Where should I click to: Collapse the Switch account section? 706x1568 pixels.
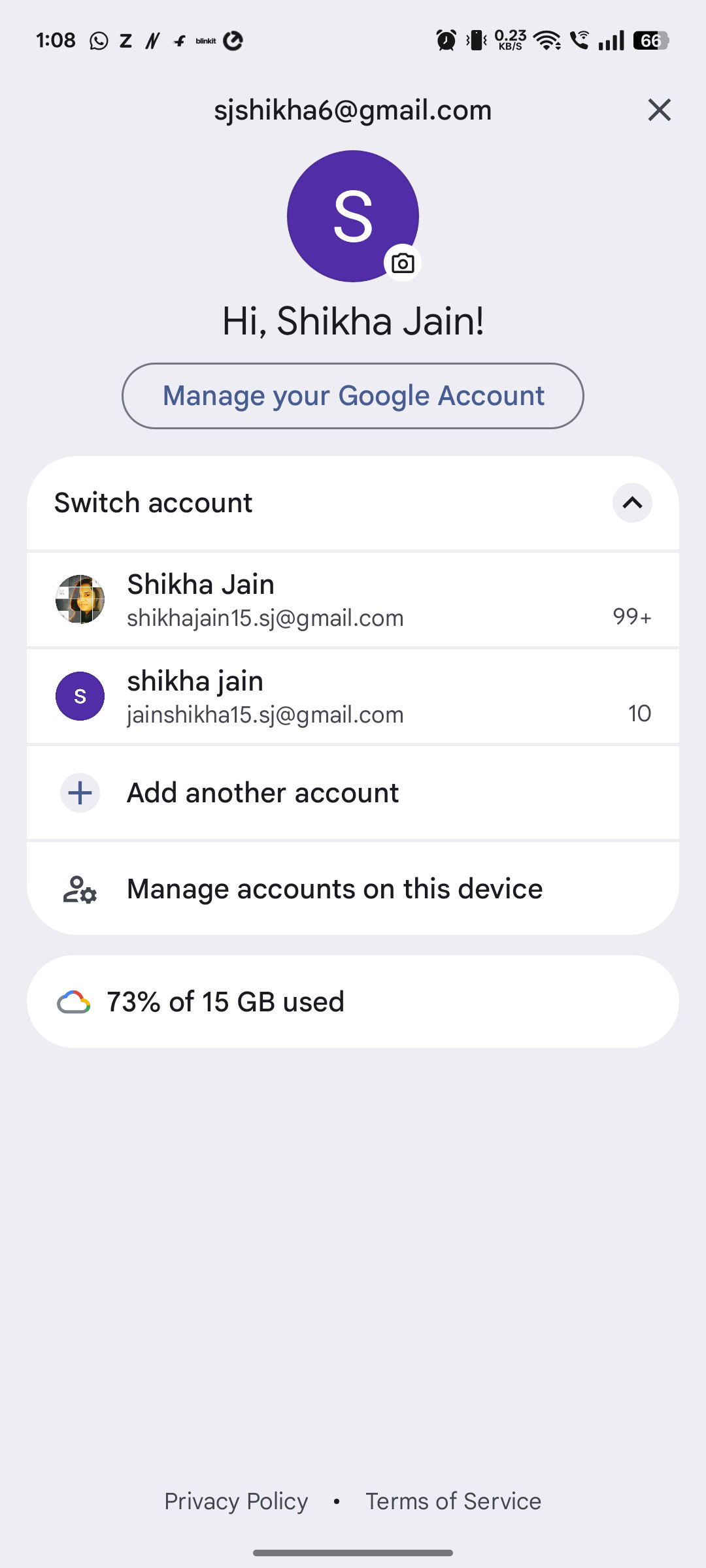[631, 502]
